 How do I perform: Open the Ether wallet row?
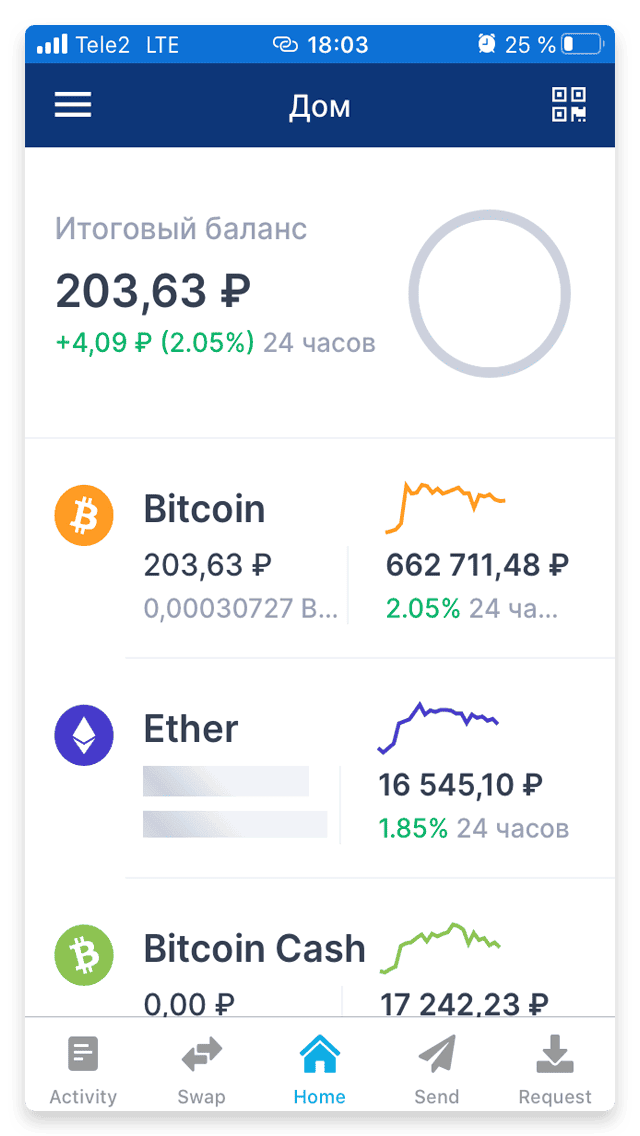point(320,768)
